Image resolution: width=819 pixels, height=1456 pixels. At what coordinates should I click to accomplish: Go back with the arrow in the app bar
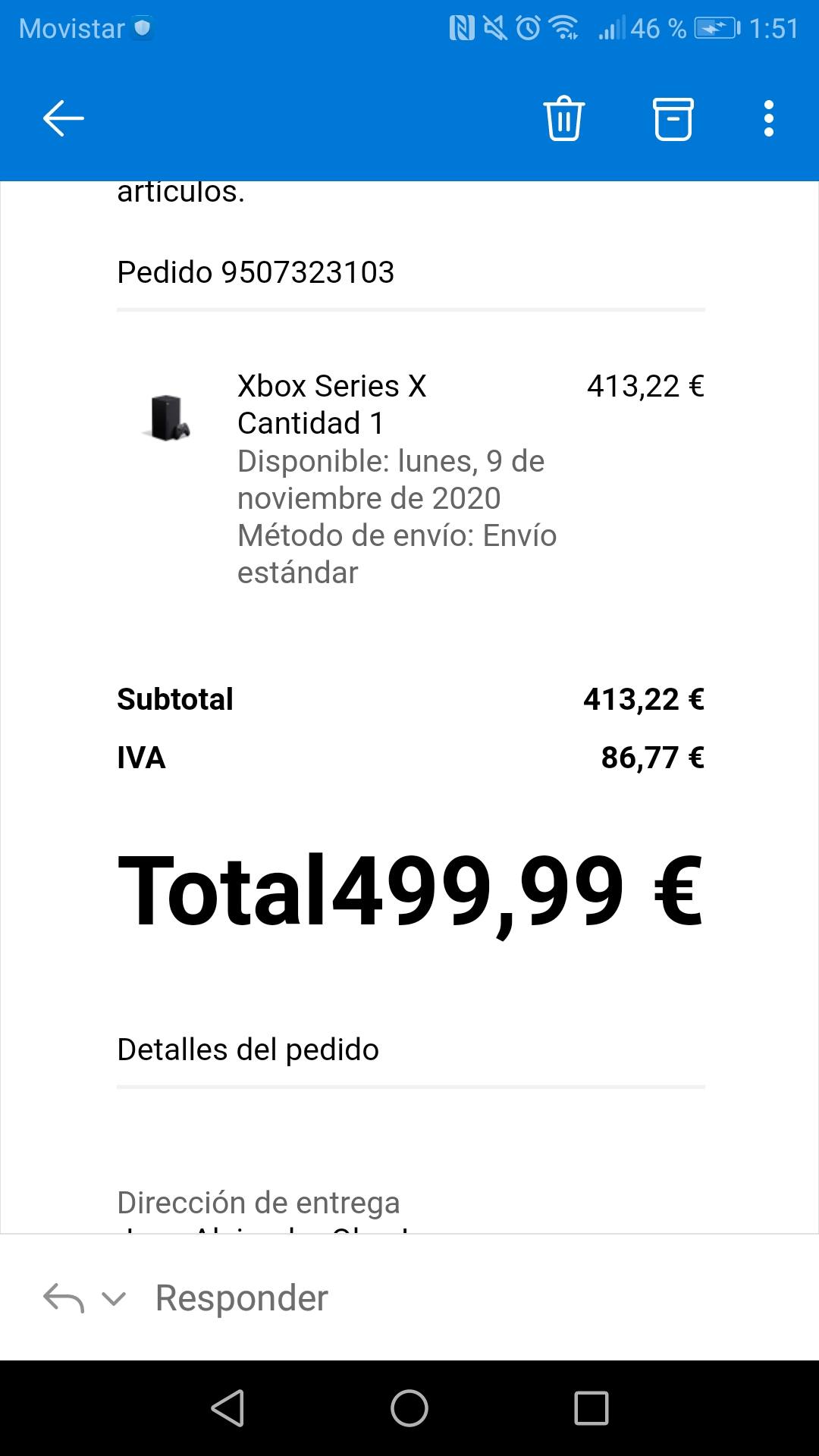tap(63, 118)
